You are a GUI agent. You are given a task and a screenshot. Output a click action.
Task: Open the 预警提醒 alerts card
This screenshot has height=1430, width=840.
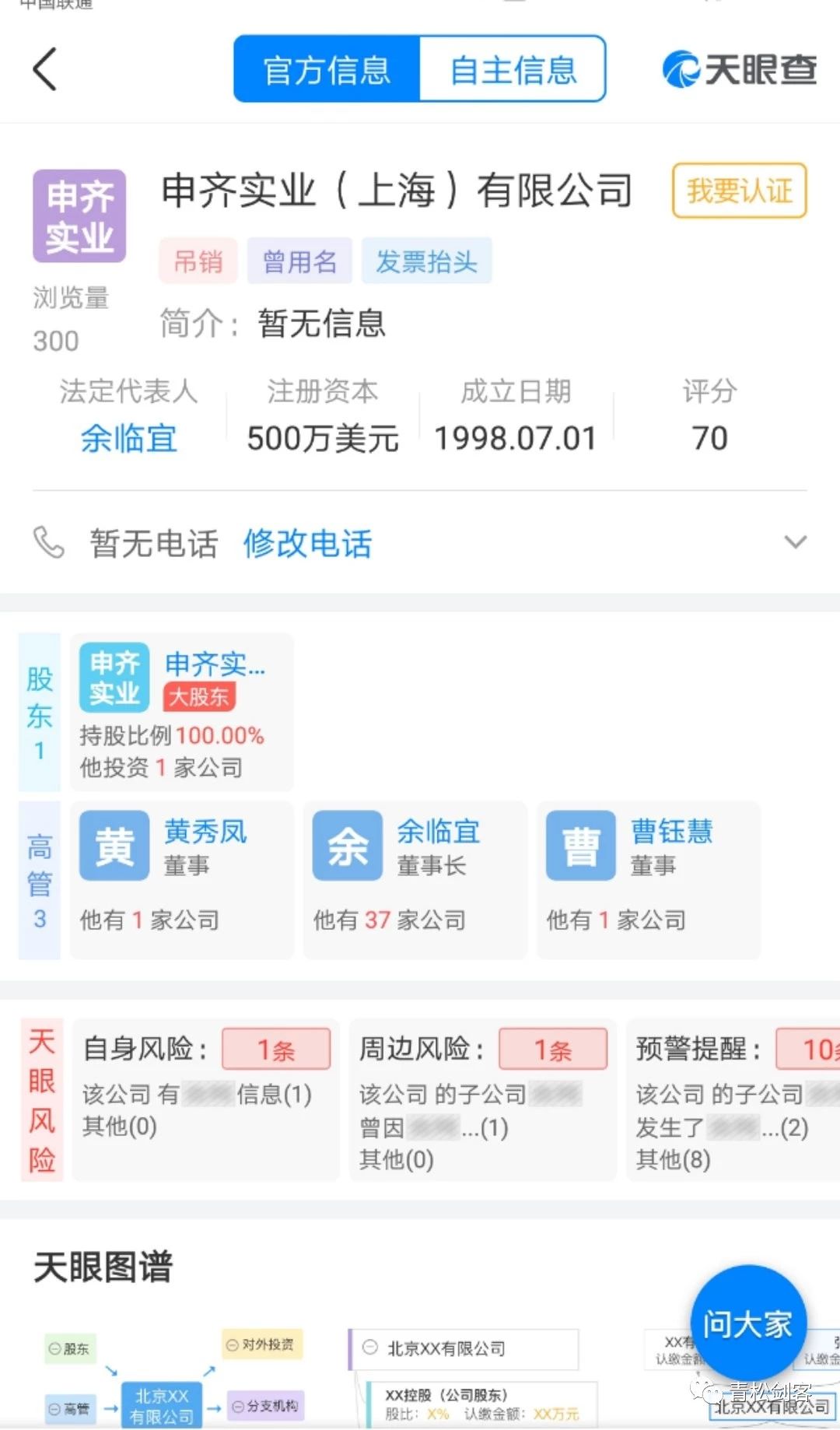pyautogui.click(x=733, y=1099)
